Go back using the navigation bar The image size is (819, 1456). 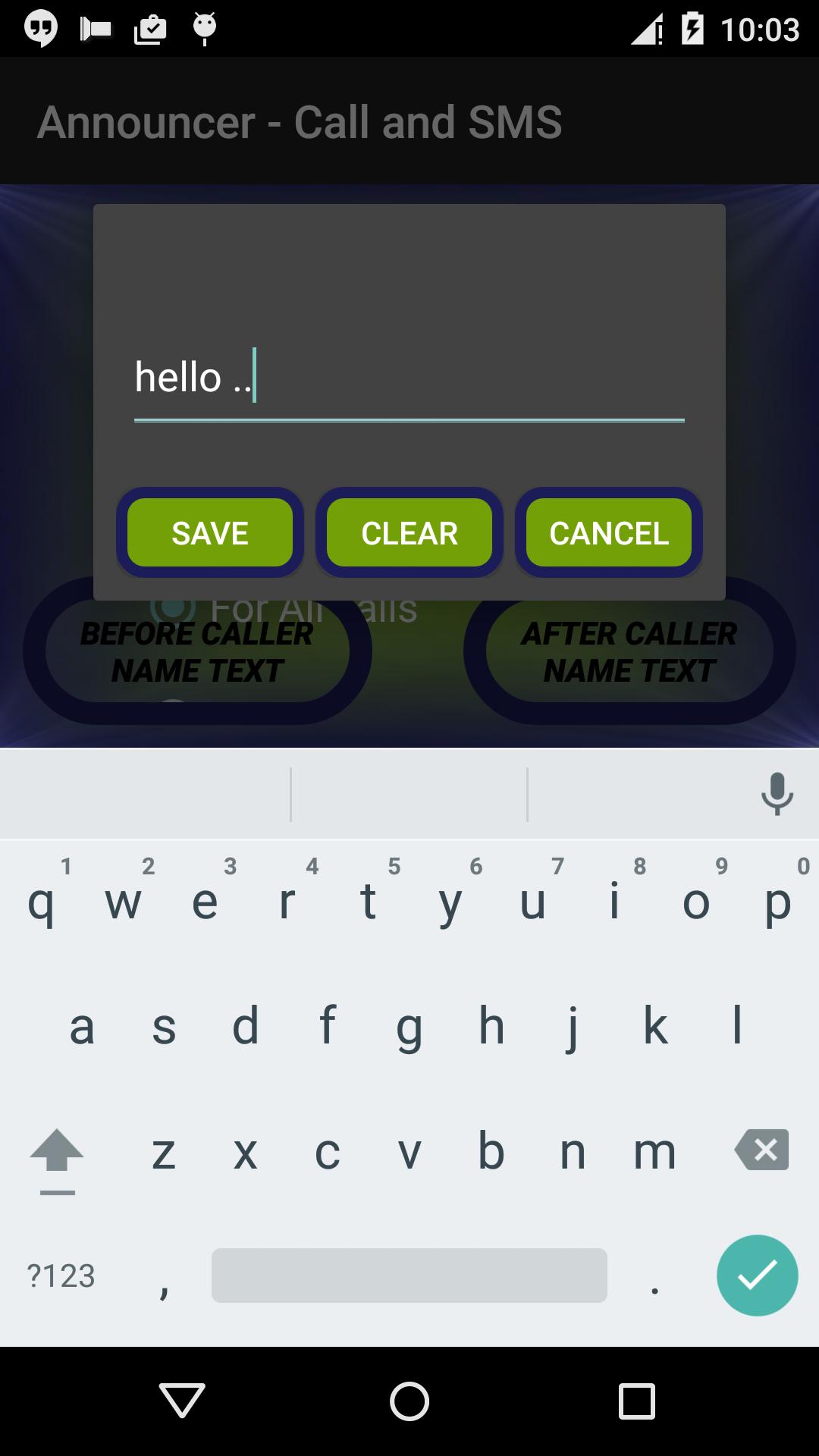(x=182, y=1400)
